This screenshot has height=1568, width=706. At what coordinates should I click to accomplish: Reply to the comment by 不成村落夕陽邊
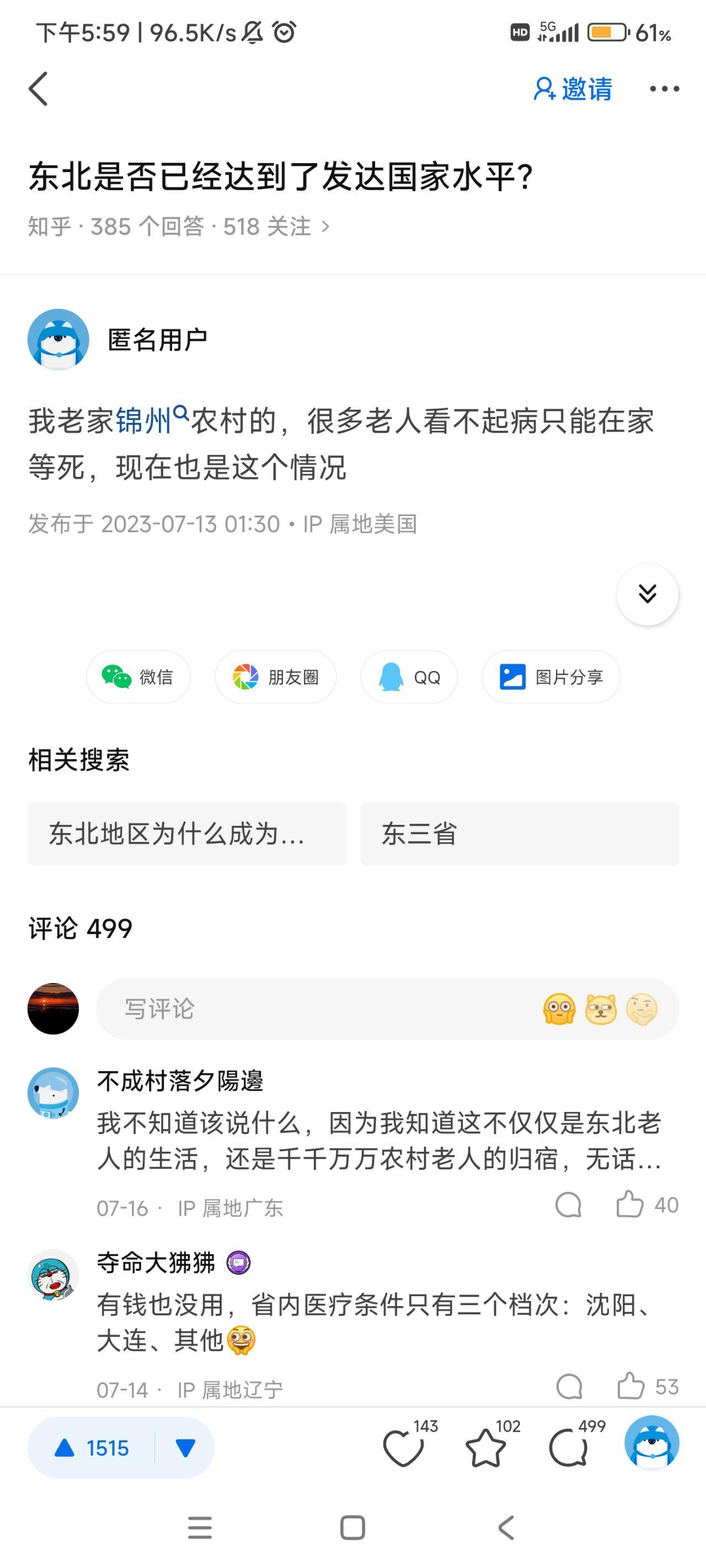pos(568,1205)
